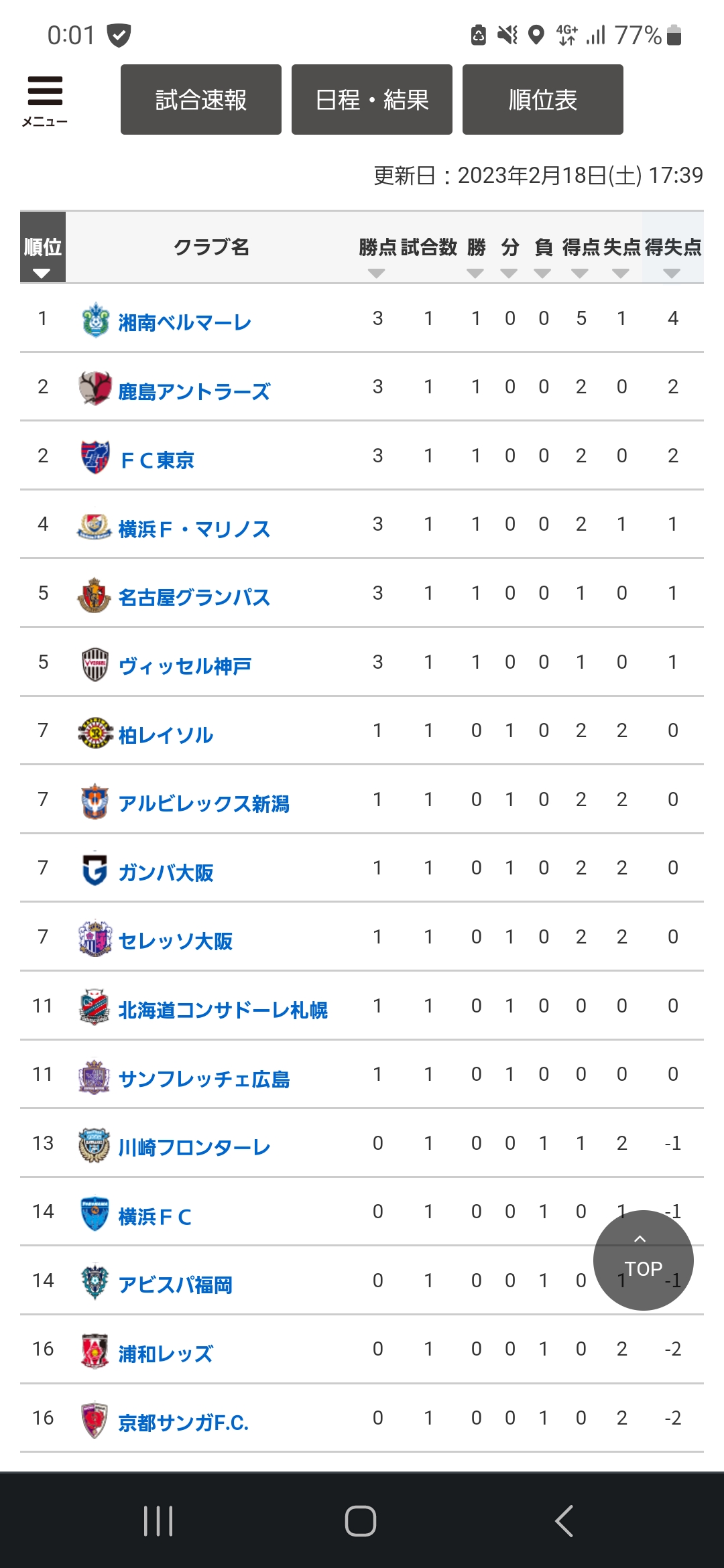Image resolution: width=724 pixels, height=1568 pixels.
Task: Open 湘南ベルマーレ club page
Action: (184, 322)
